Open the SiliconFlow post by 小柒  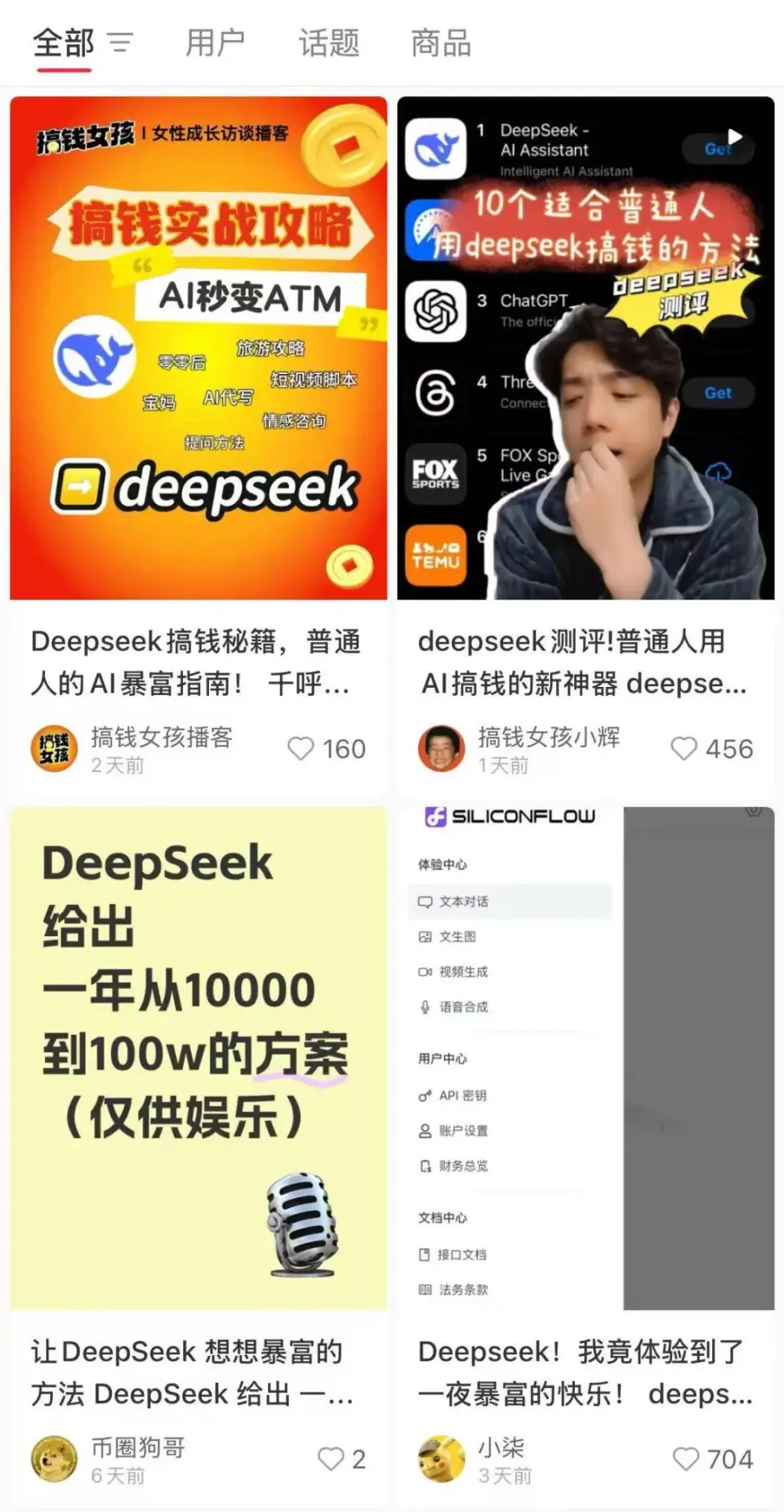point(586,1058)
